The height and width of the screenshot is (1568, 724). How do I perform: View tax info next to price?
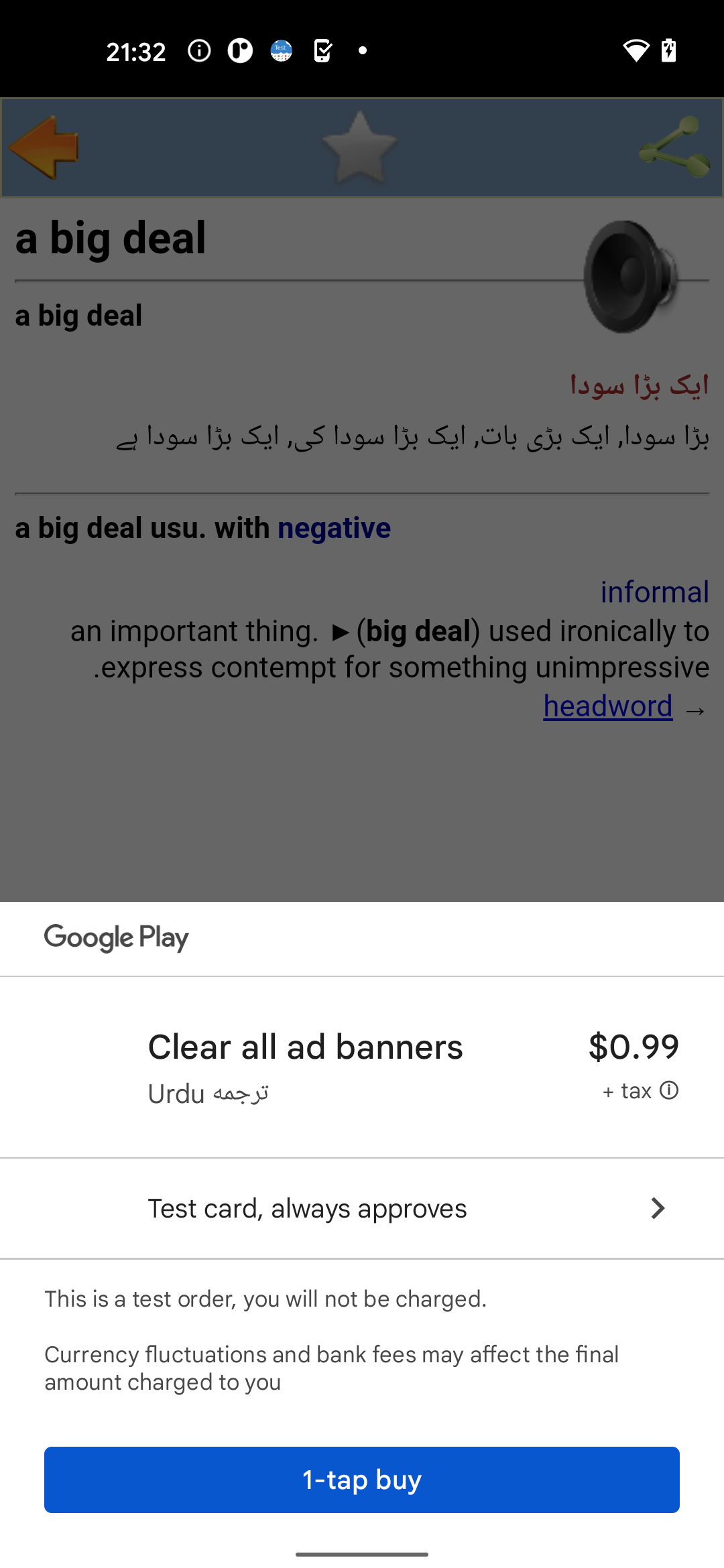[668, 1090]
